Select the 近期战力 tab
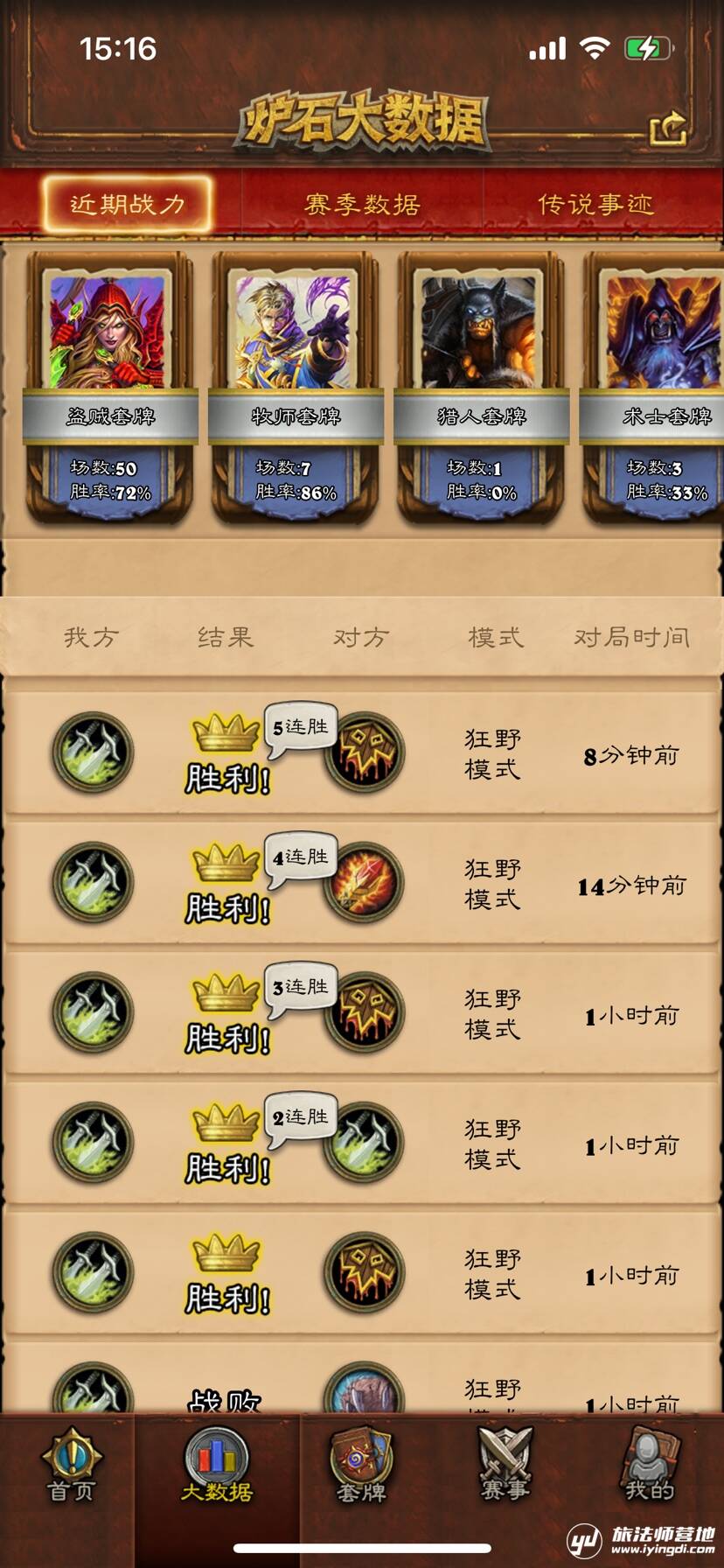This screenshot has width=724, height=1568. pos(128,204)
